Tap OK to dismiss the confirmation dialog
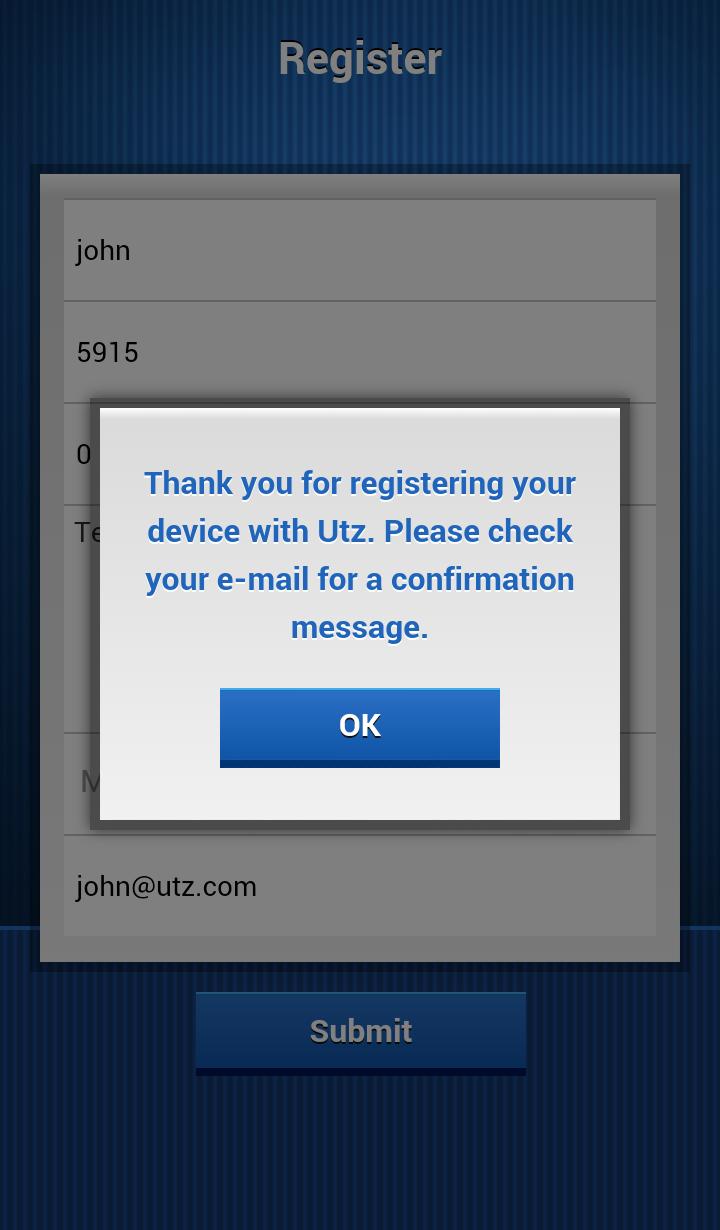 tap(359, 727)
